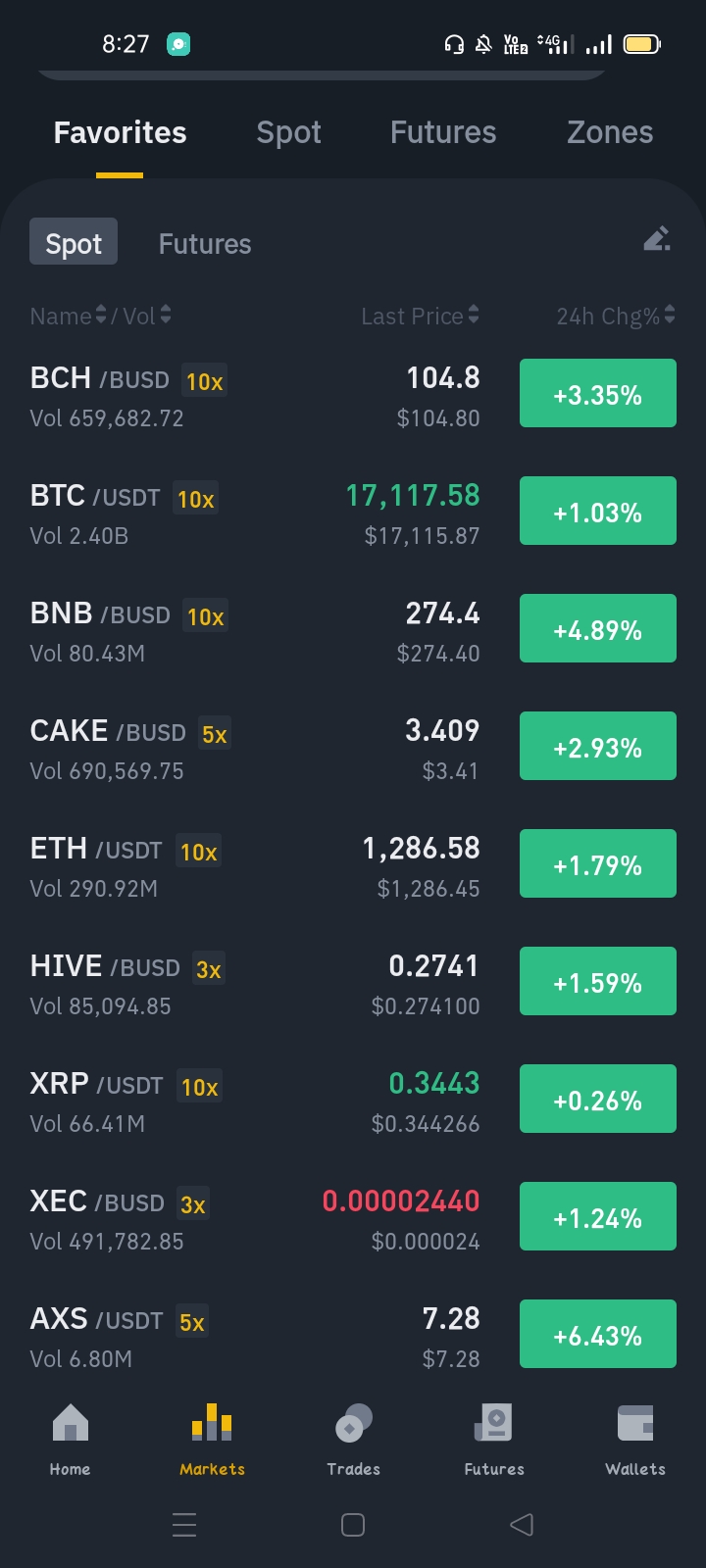Open the CAKE/BUSD row

[353, 749]
